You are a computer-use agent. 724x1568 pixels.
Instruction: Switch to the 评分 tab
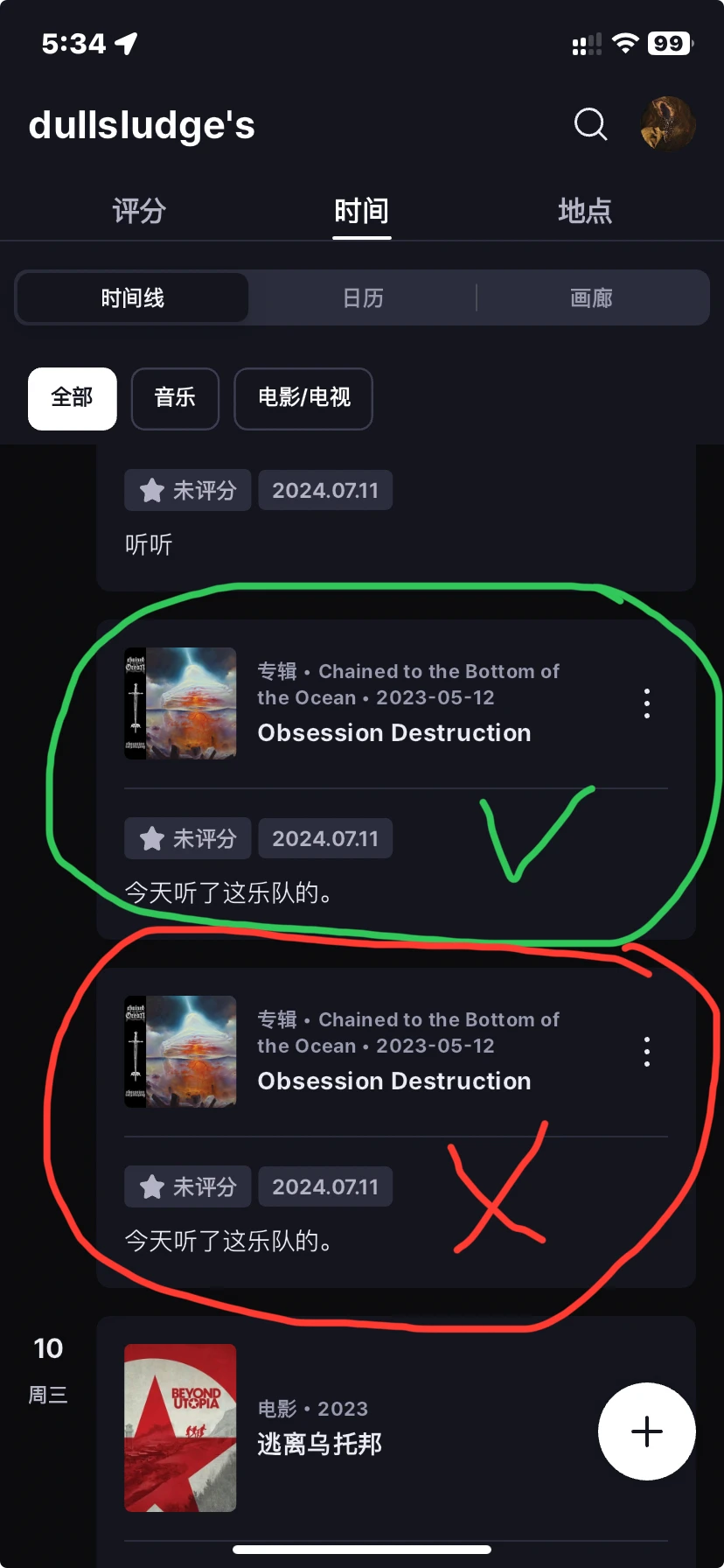(x=139, y=211)
